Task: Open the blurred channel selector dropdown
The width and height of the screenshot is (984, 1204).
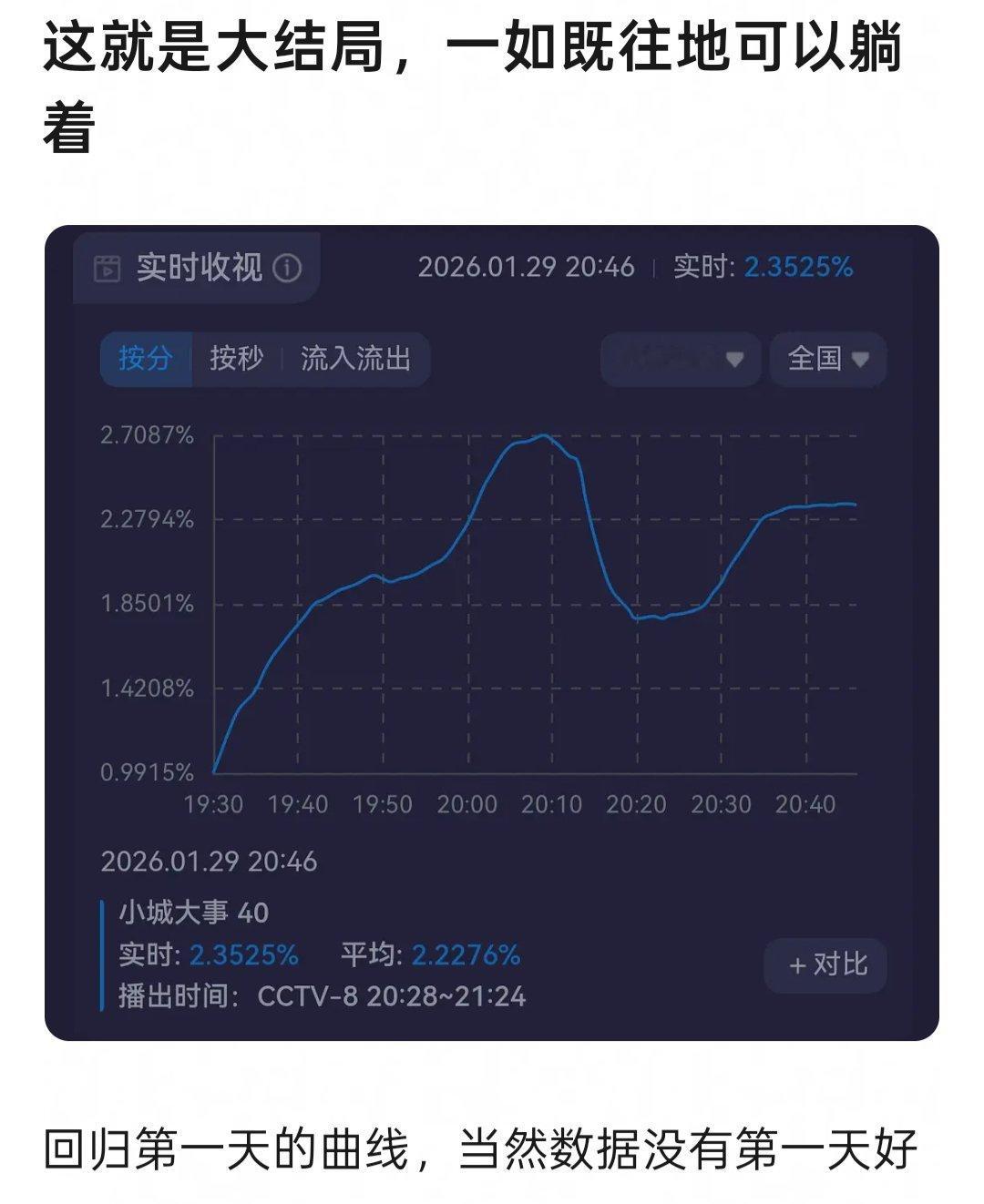Action: [x=679, y=358]
